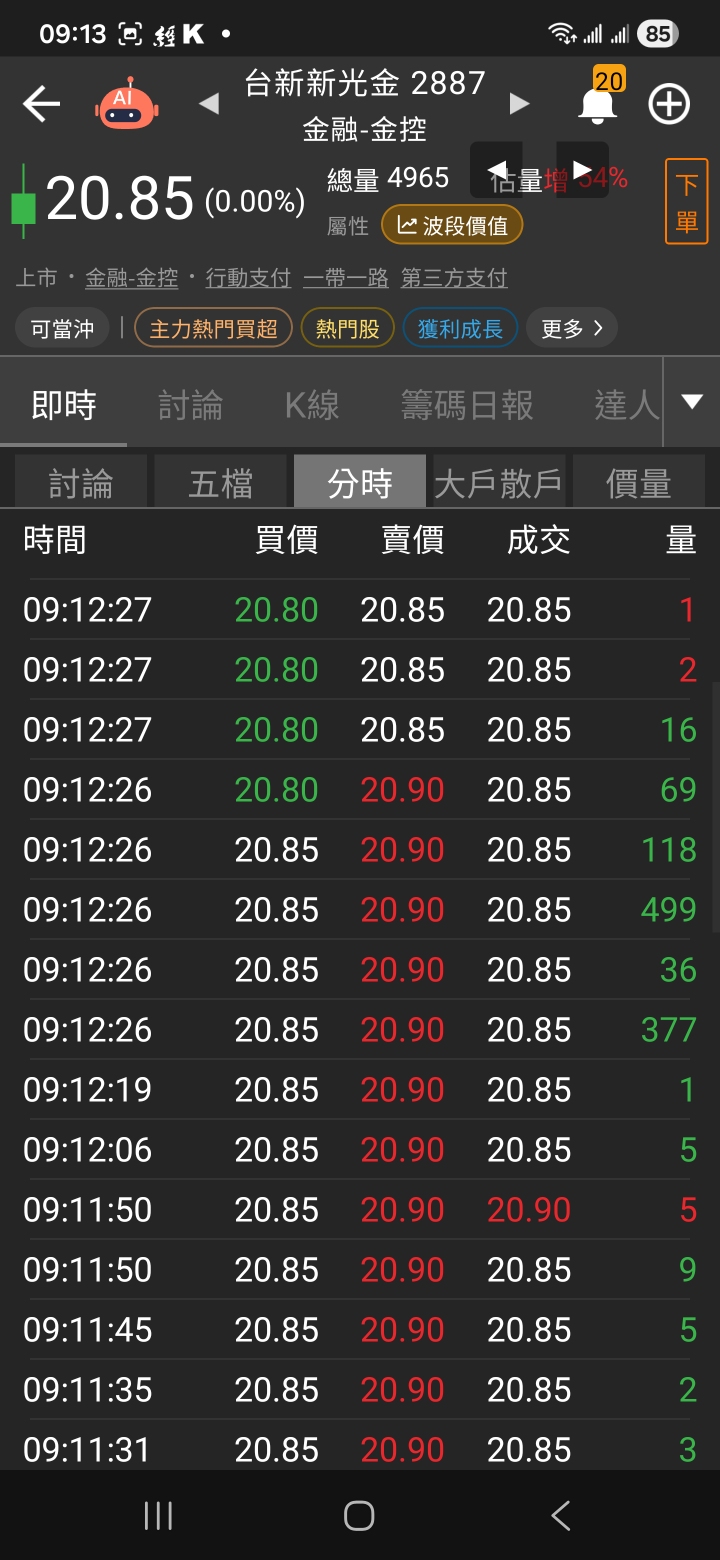This screenshot has width=720, height=1560.
Task: Select the 主力熱門買超 tag
Action: pos(213,328)
